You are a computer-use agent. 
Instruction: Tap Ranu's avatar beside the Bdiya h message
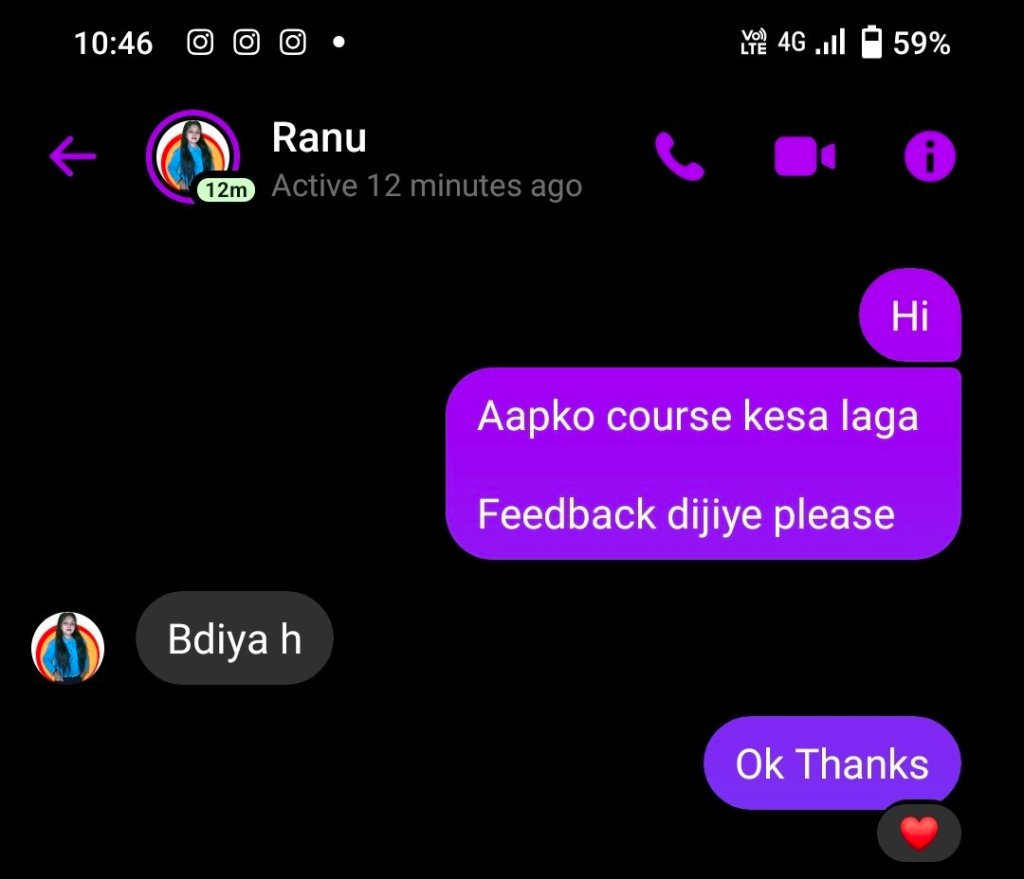click(68, 647)
